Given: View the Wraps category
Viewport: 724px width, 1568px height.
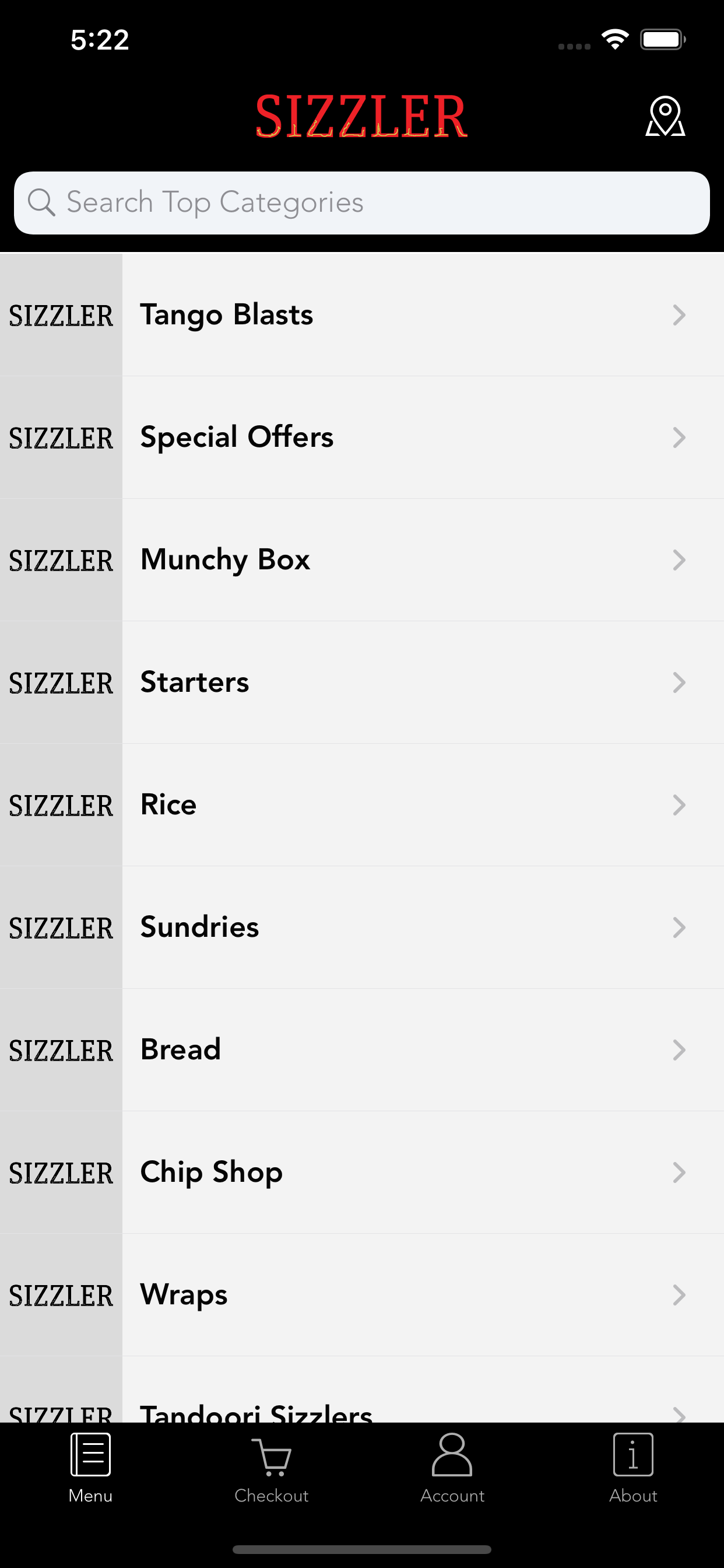Looking at the screenshot, I should pyautogui.click(x=362, y=1294).
